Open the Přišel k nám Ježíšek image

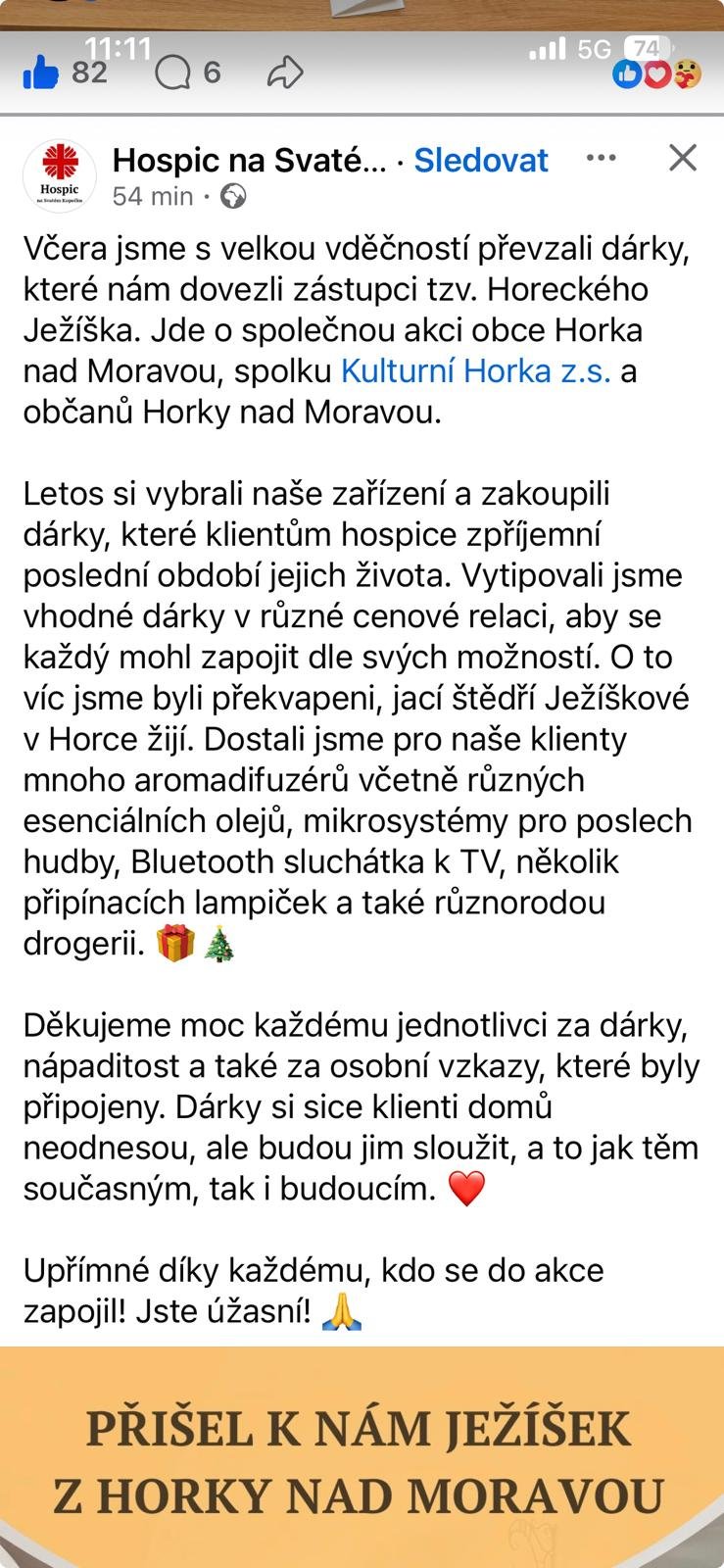pyautogui.click(x=362, y=1460)
